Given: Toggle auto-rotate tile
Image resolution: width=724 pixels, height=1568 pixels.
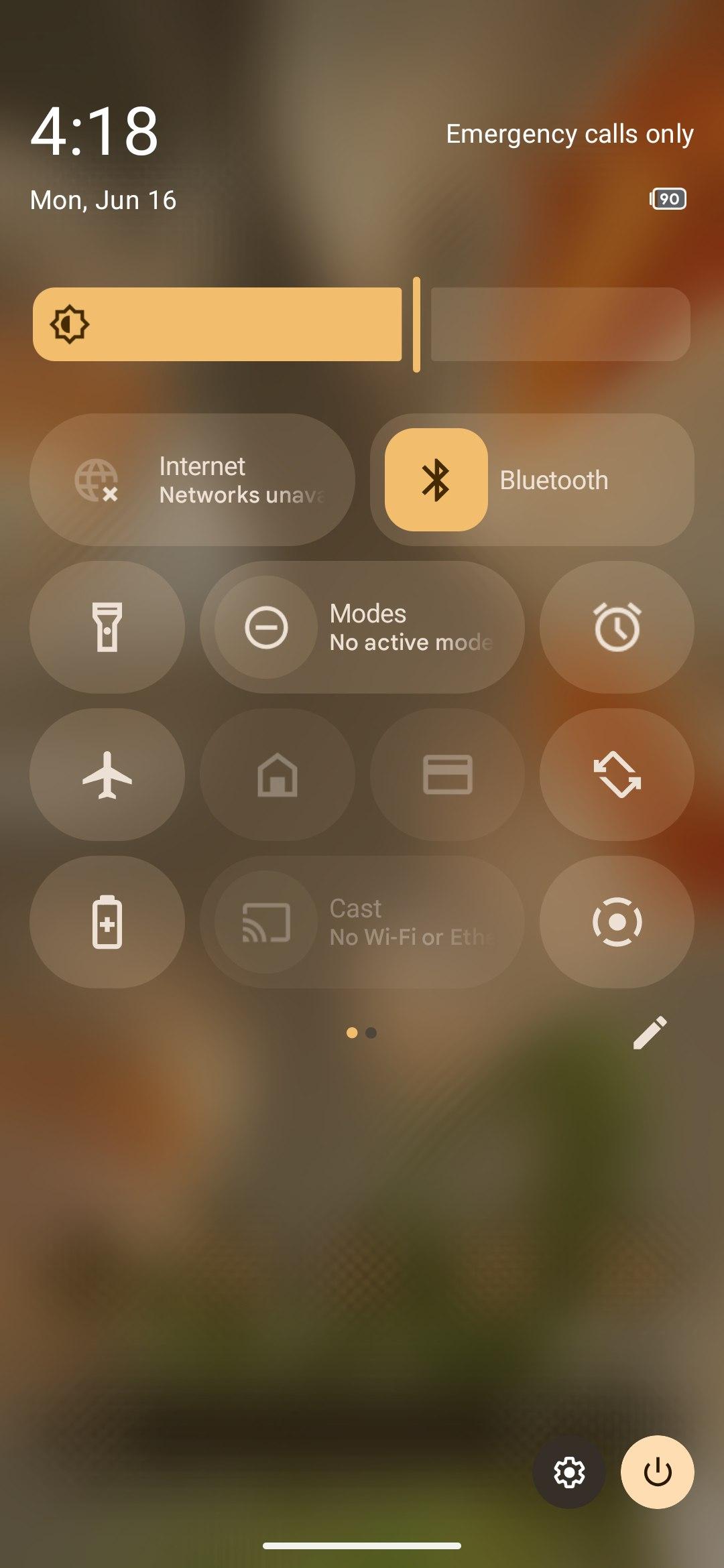Looking at the screenshot, I should point(617,775).
